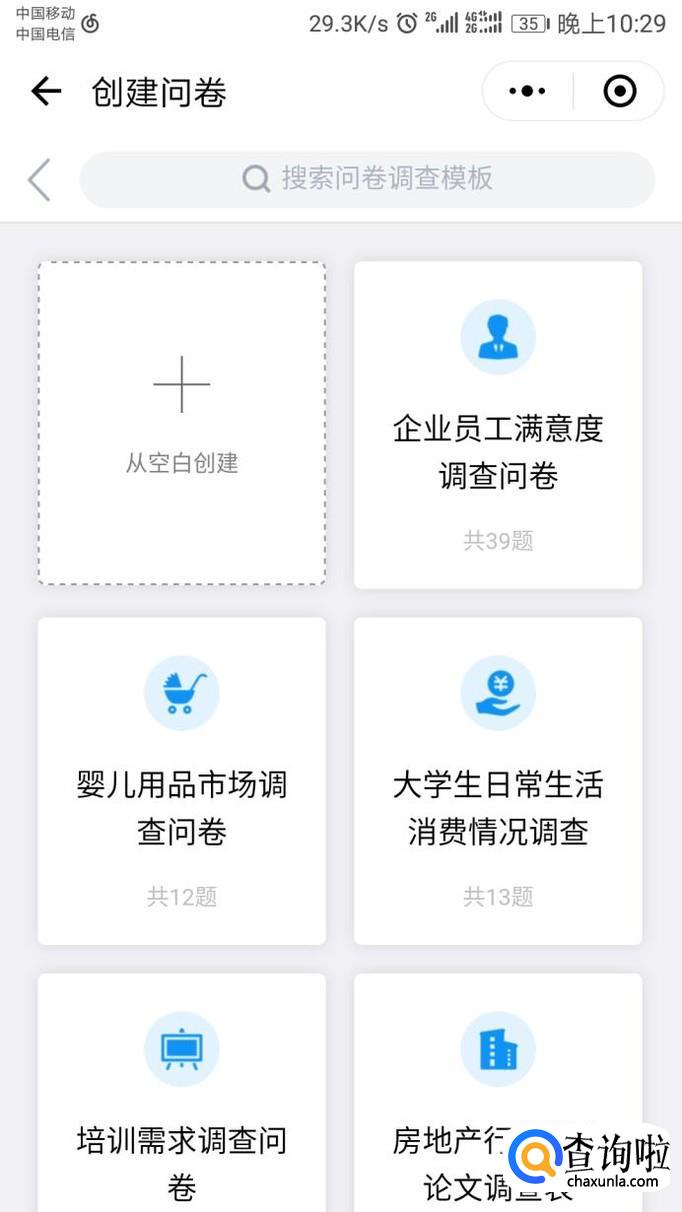Screen dimensions: 682x1212
Task: Select the 婴儿用品市场调查问卷 template
Action: pos(182,780)
